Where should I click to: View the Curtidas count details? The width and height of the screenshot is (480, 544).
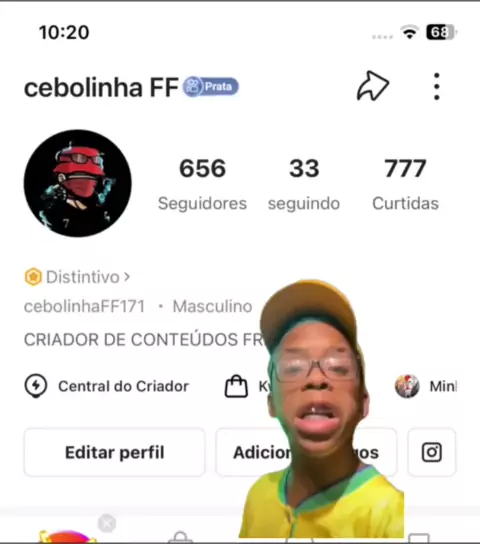click(x=405, y=184)
